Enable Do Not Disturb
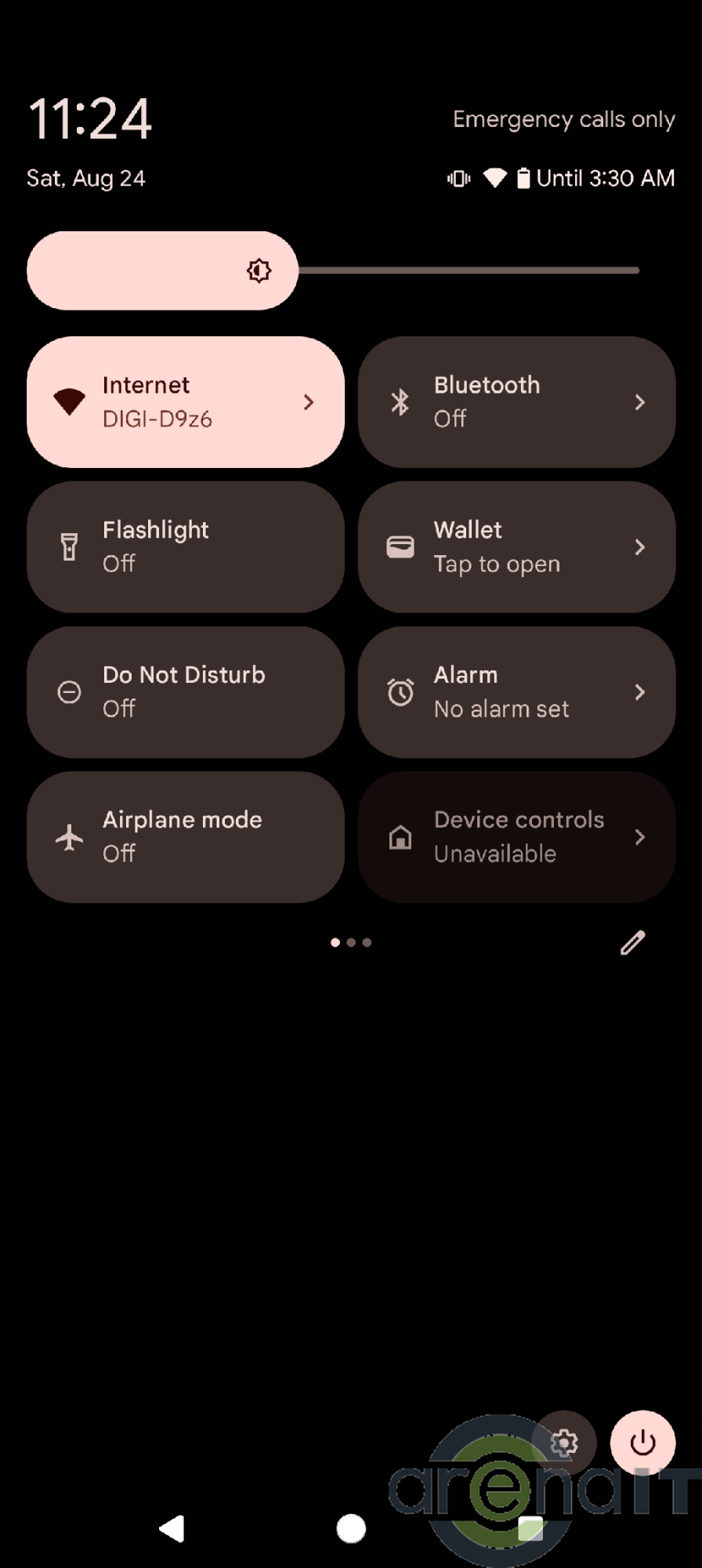 coord(186,692)
